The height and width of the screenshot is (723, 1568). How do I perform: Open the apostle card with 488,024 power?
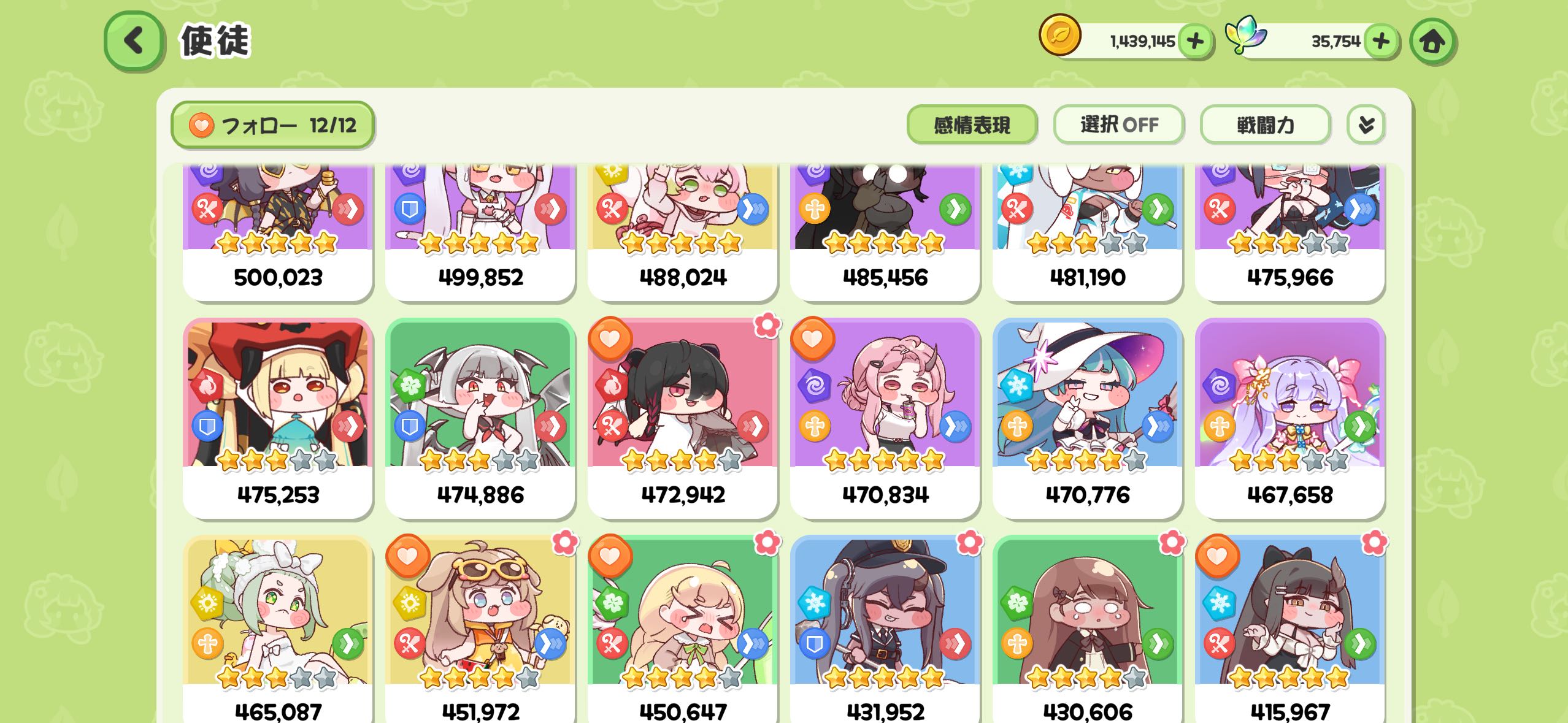683,233
